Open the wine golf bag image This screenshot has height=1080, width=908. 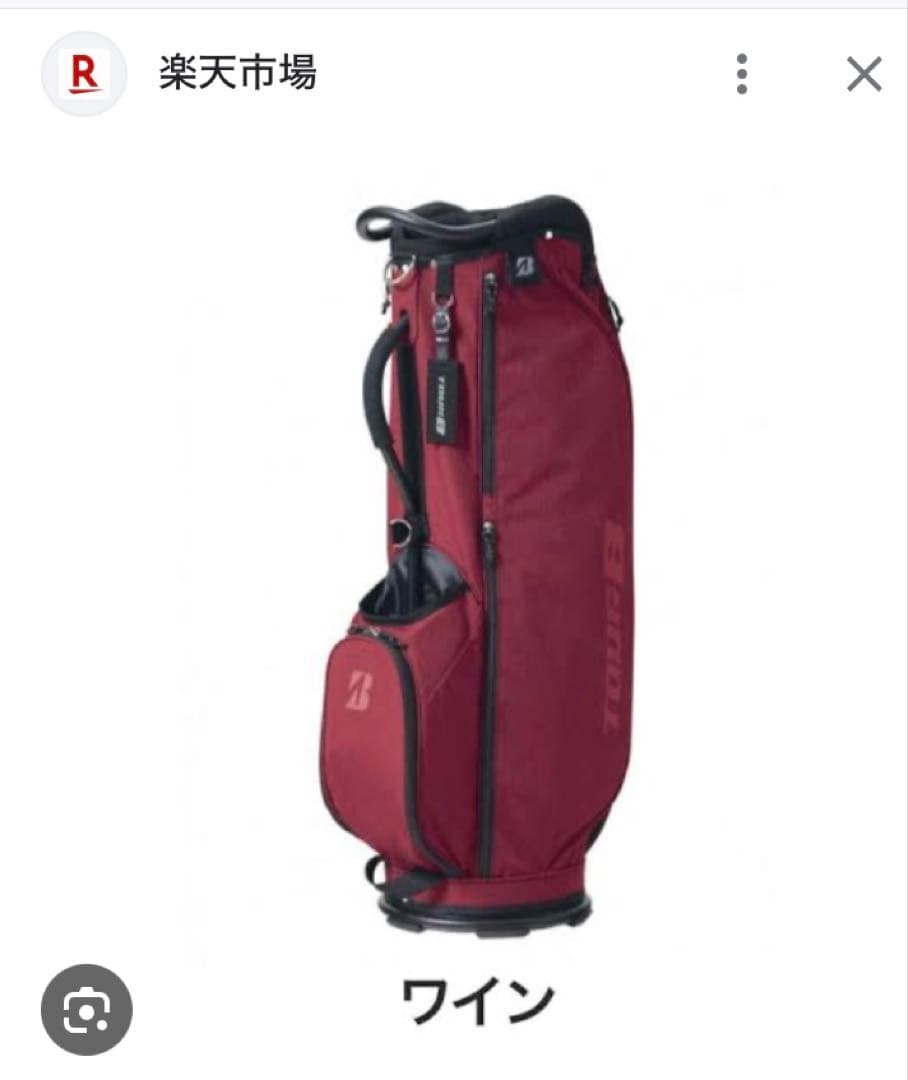[x=478, y=560]
